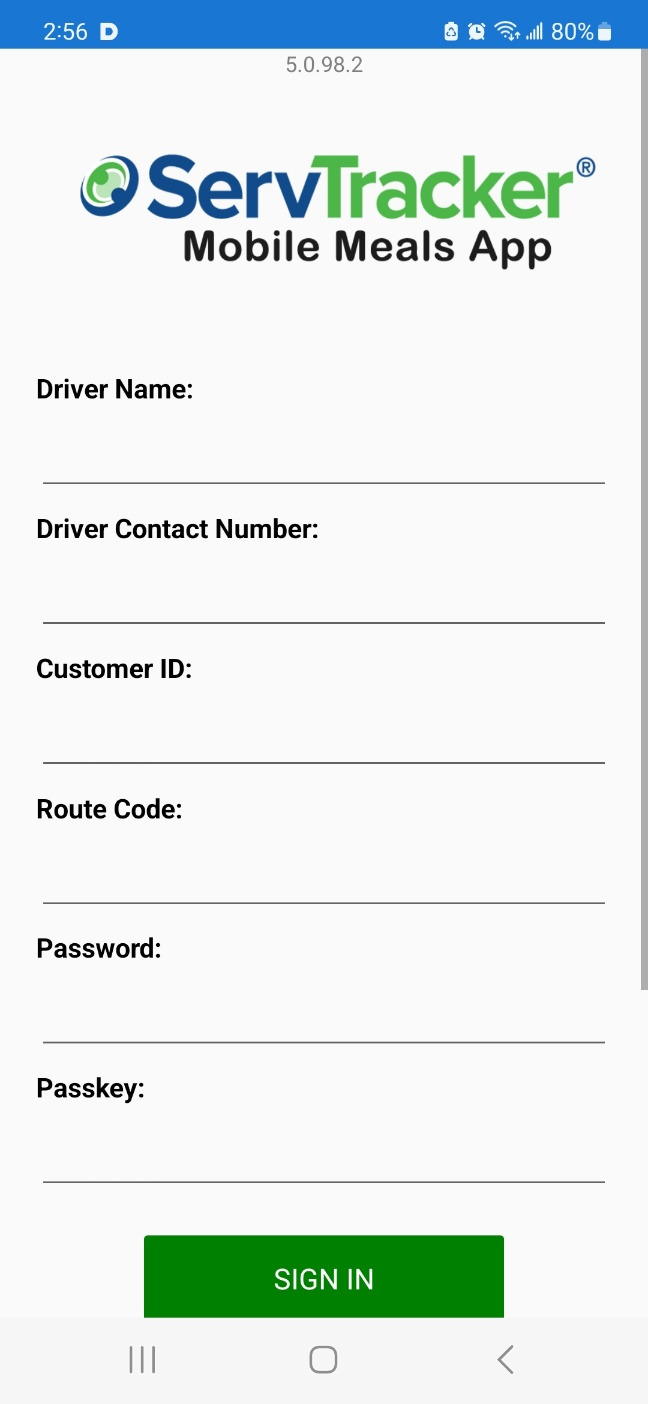This screenshot has height=1404, width=648.
Task: Open the recent apps view
Action: pos(142,1359)
